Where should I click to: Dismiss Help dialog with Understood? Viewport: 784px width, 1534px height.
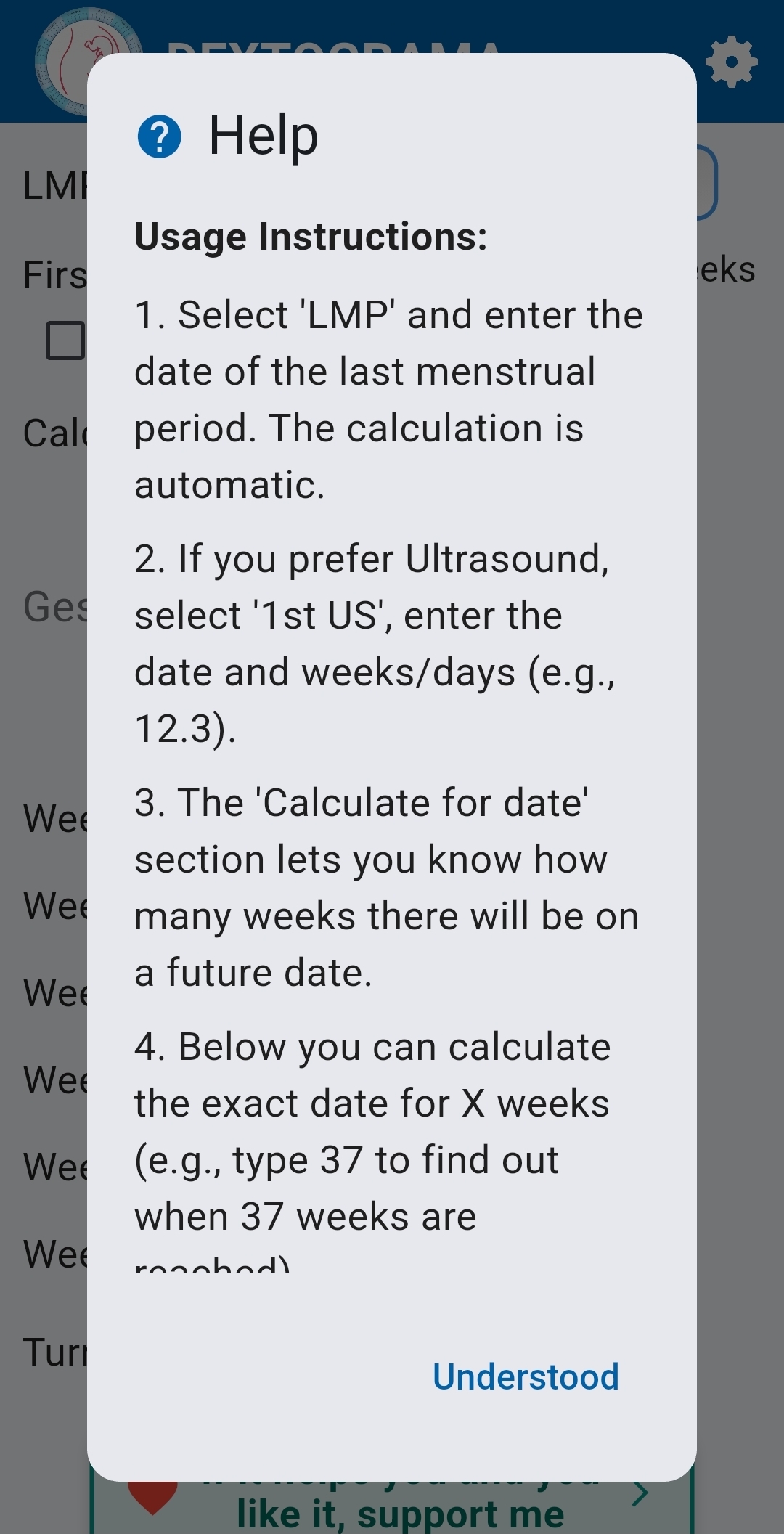point(526,1377)
